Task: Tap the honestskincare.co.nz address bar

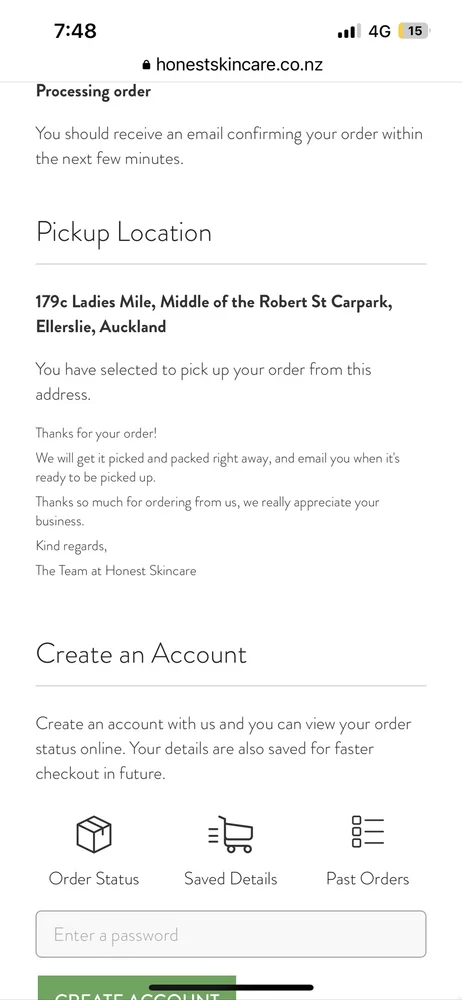Action: 231,64
